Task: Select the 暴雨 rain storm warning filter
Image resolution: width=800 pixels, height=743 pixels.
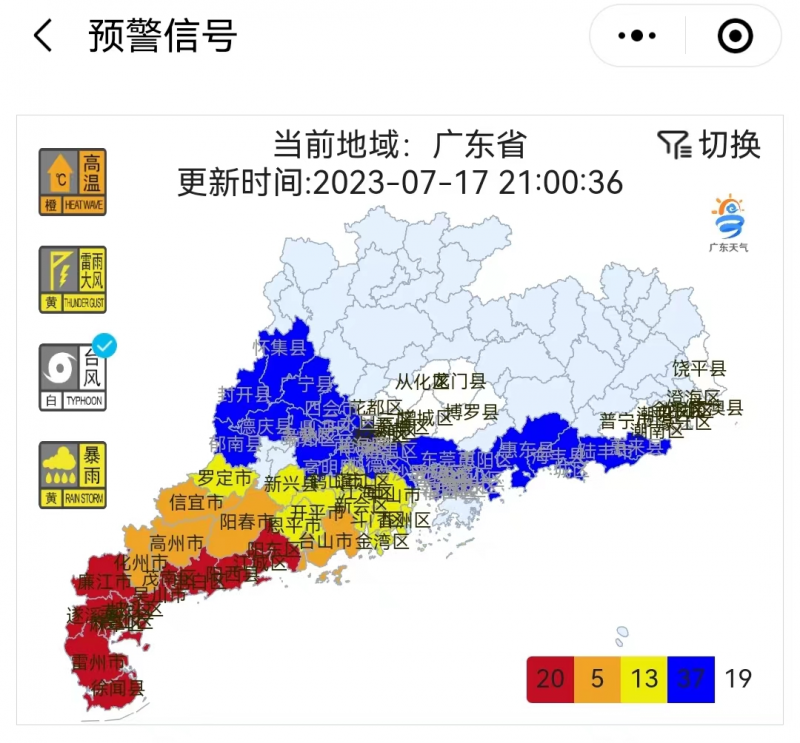Action: pos(73,475)
